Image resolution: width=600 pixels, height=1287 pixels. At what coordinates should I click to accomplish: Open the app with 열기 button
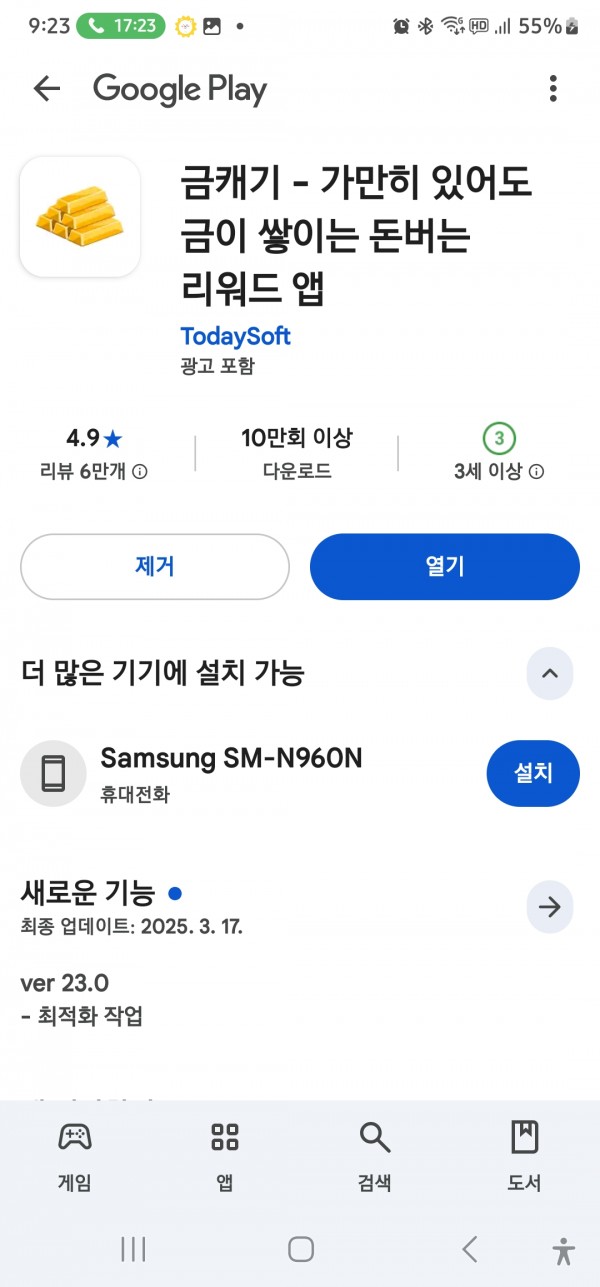445,566
